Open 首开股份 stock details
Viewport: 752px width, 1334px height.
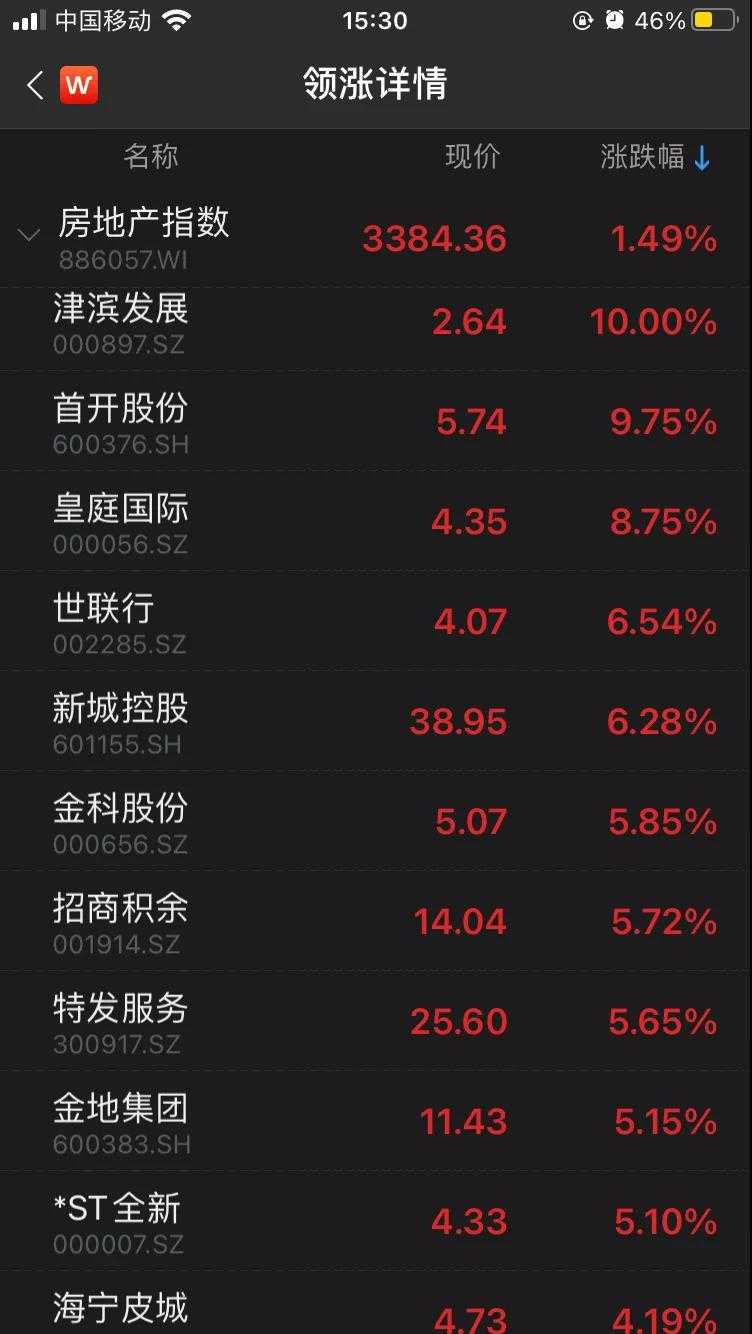click(x=376, y=422)
